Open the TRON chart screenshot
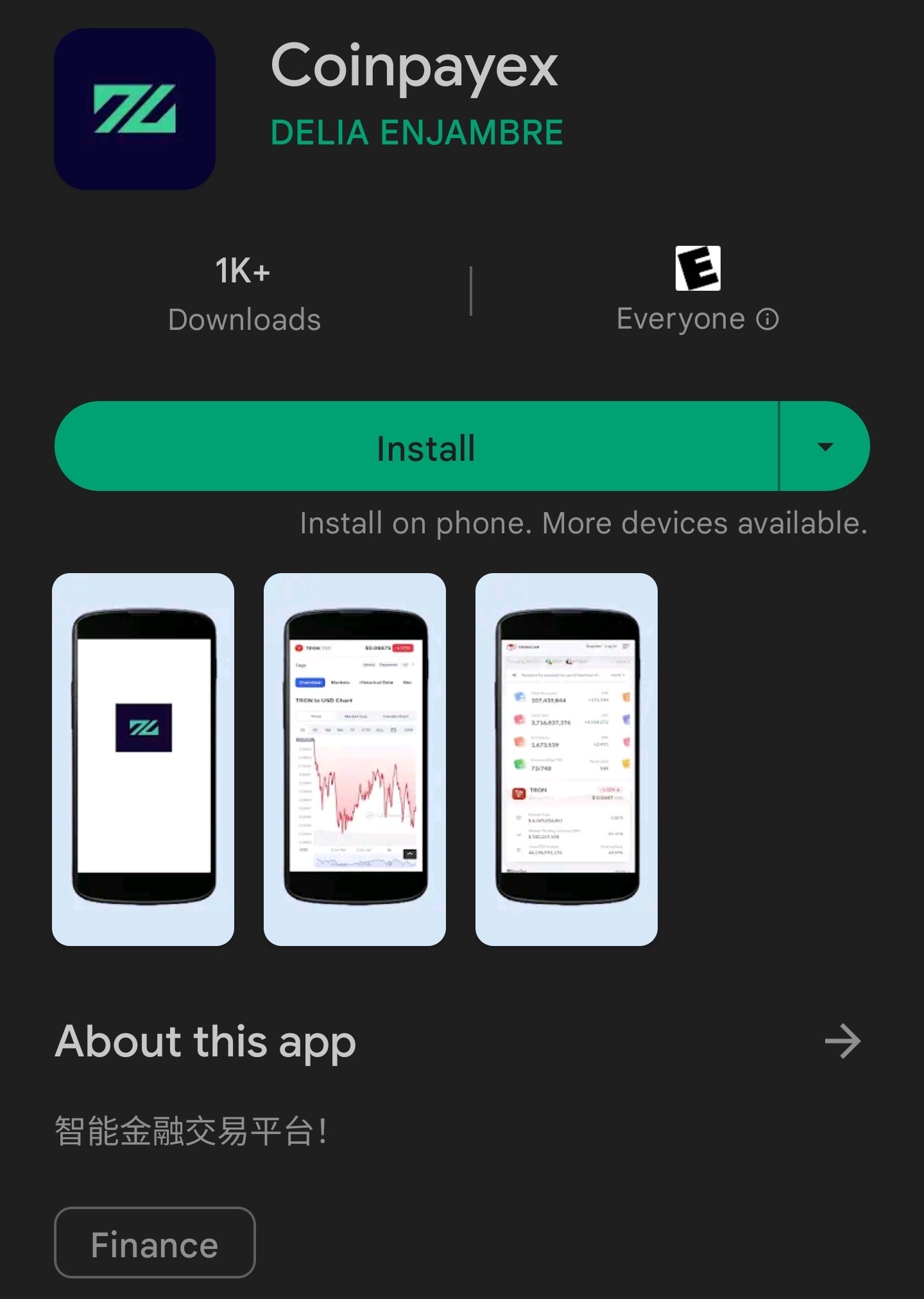 355,759
